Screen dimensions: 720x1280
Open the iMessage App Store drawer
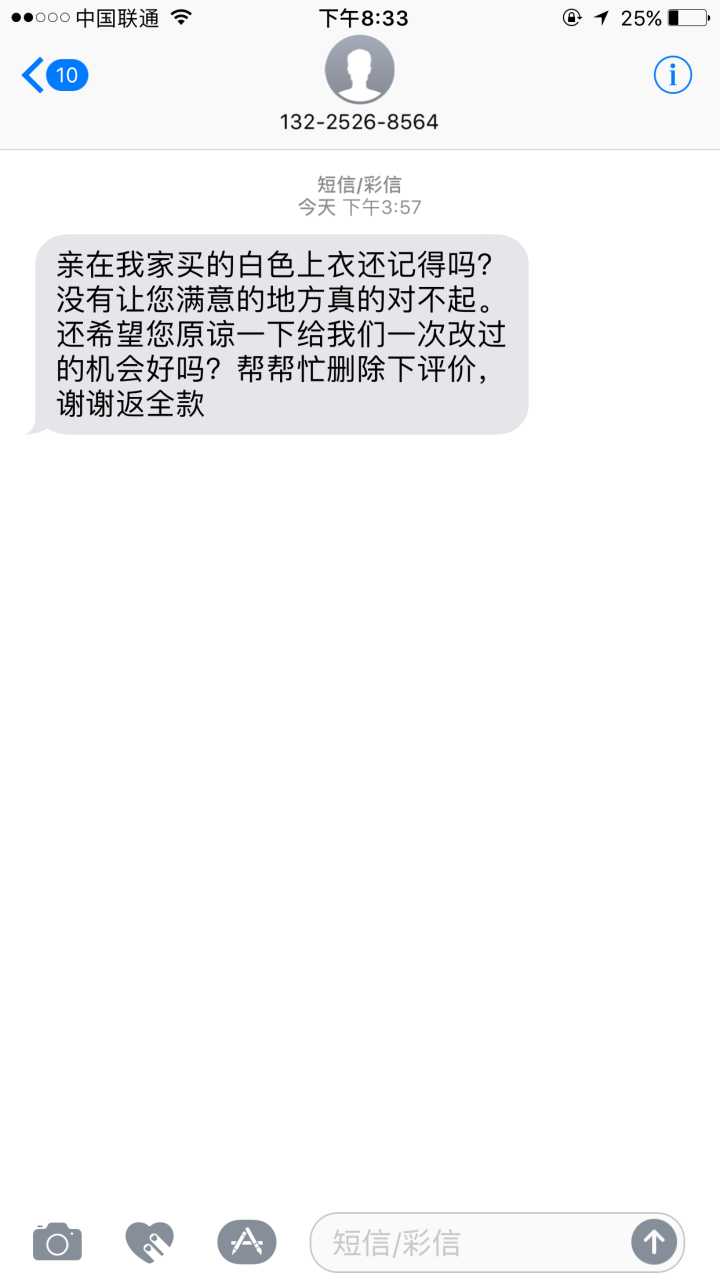(246, 1242)
